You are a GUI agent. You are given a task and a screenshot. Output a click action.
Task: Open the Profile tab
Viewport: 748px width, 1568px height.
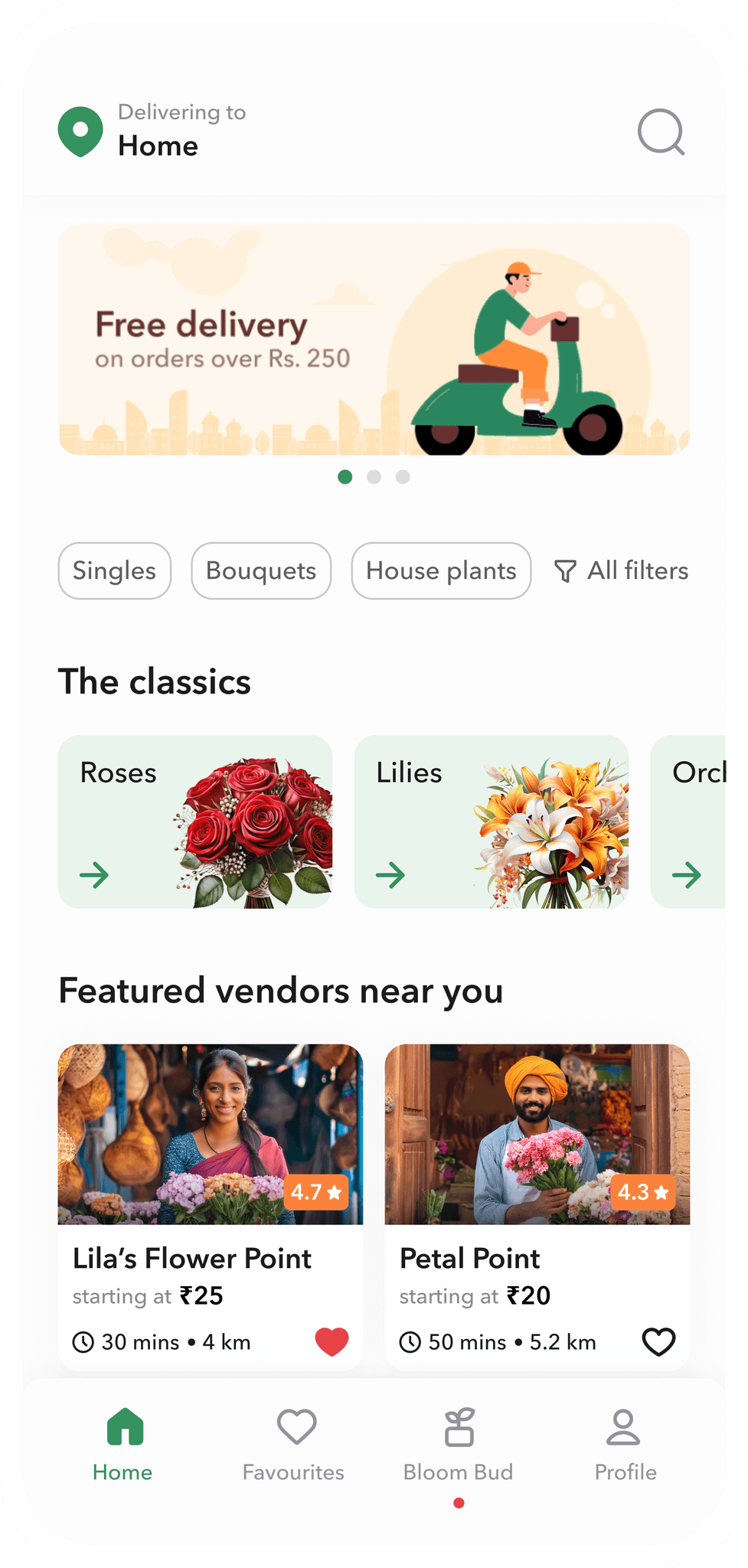625,1445
